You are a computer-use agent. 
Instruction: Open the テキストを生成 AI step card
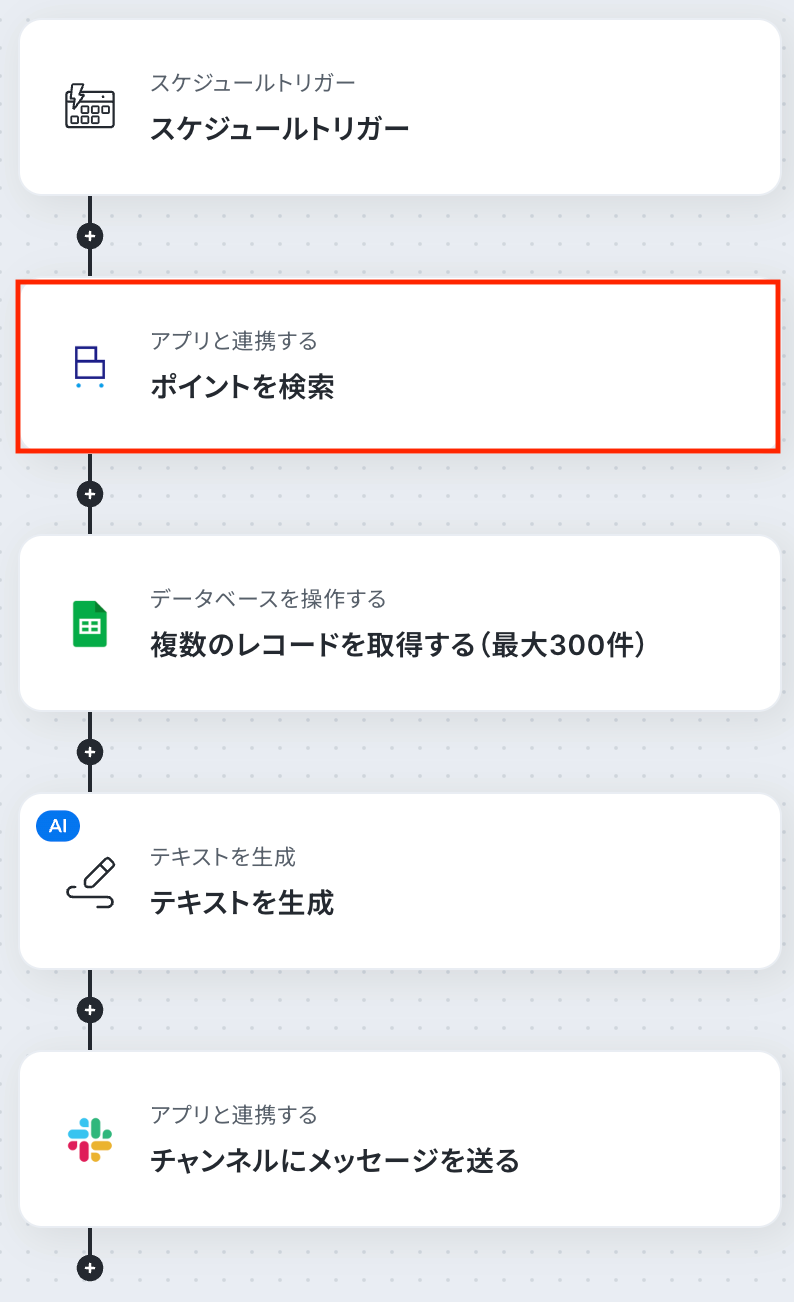(399, 882)
